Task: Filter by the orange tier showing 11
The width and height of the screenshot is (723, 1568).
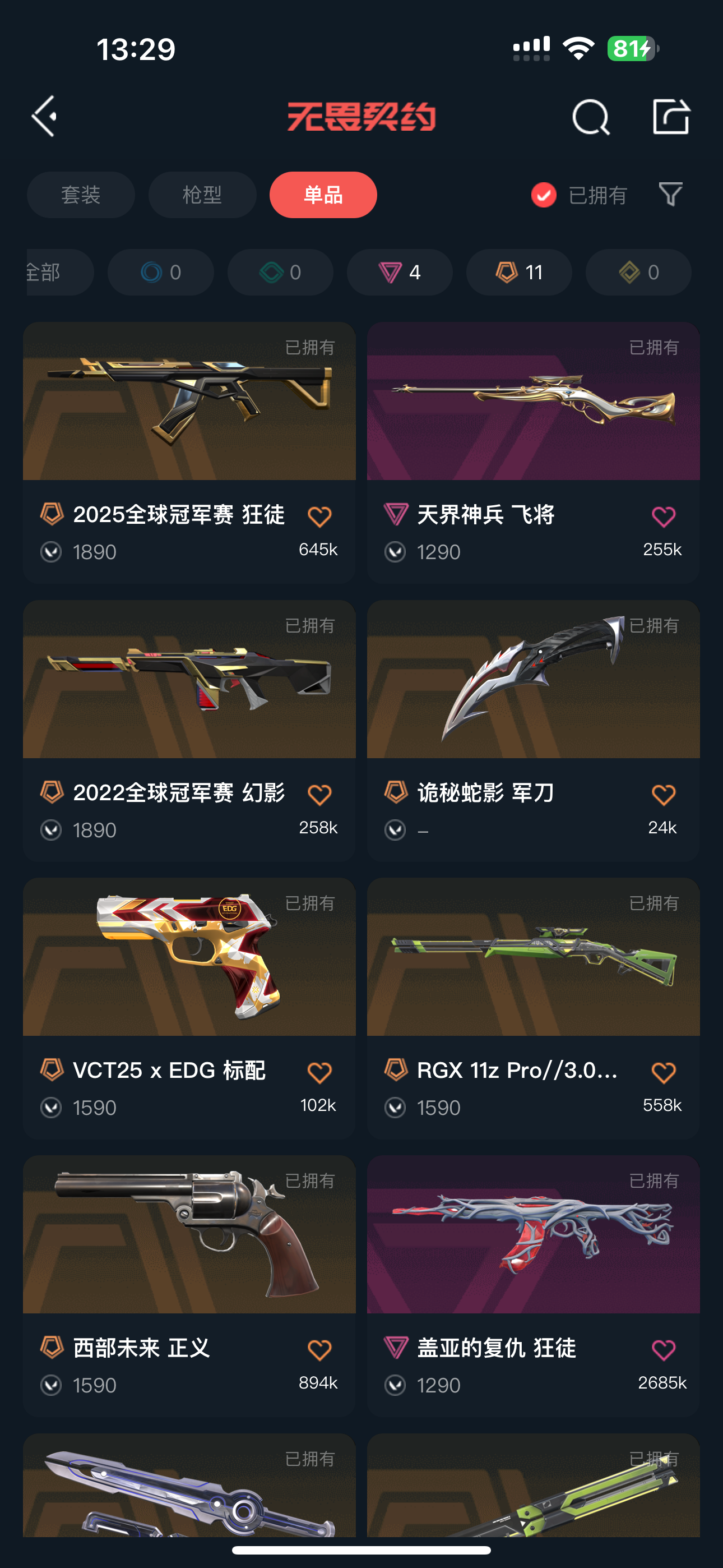Action: click(518, 272)
